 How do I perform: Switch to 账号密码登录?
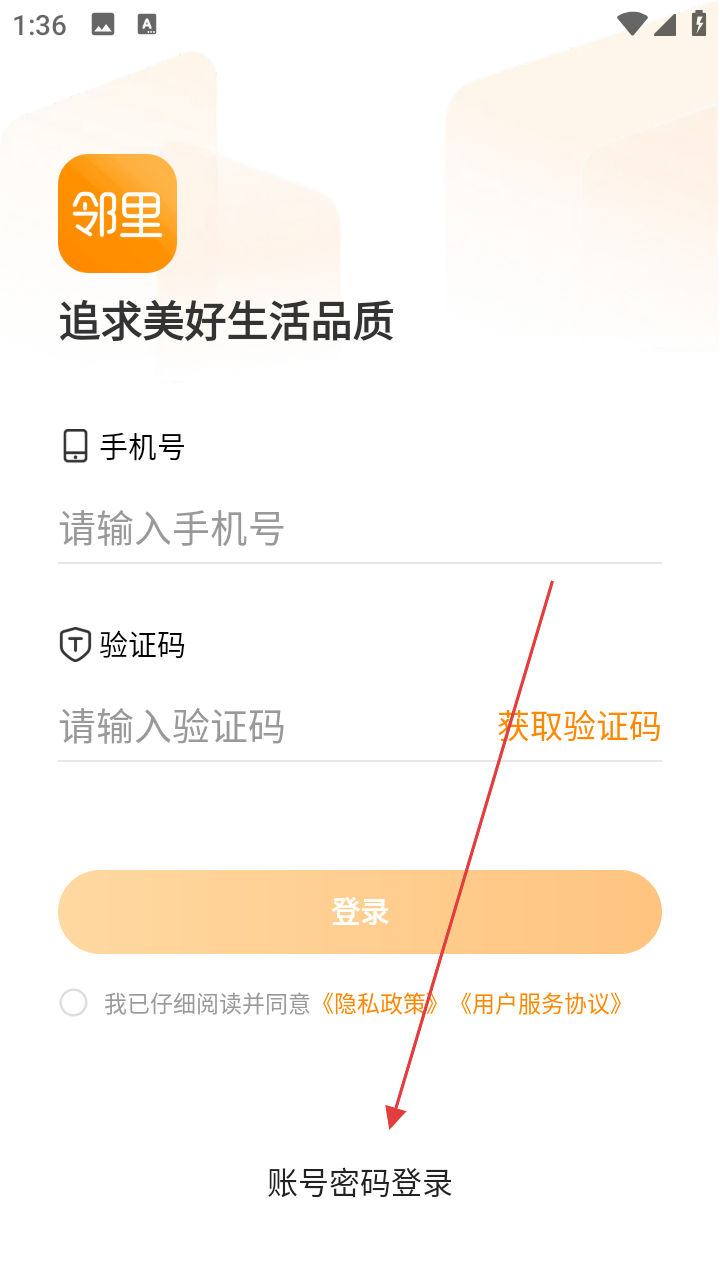pos(360,1183)
